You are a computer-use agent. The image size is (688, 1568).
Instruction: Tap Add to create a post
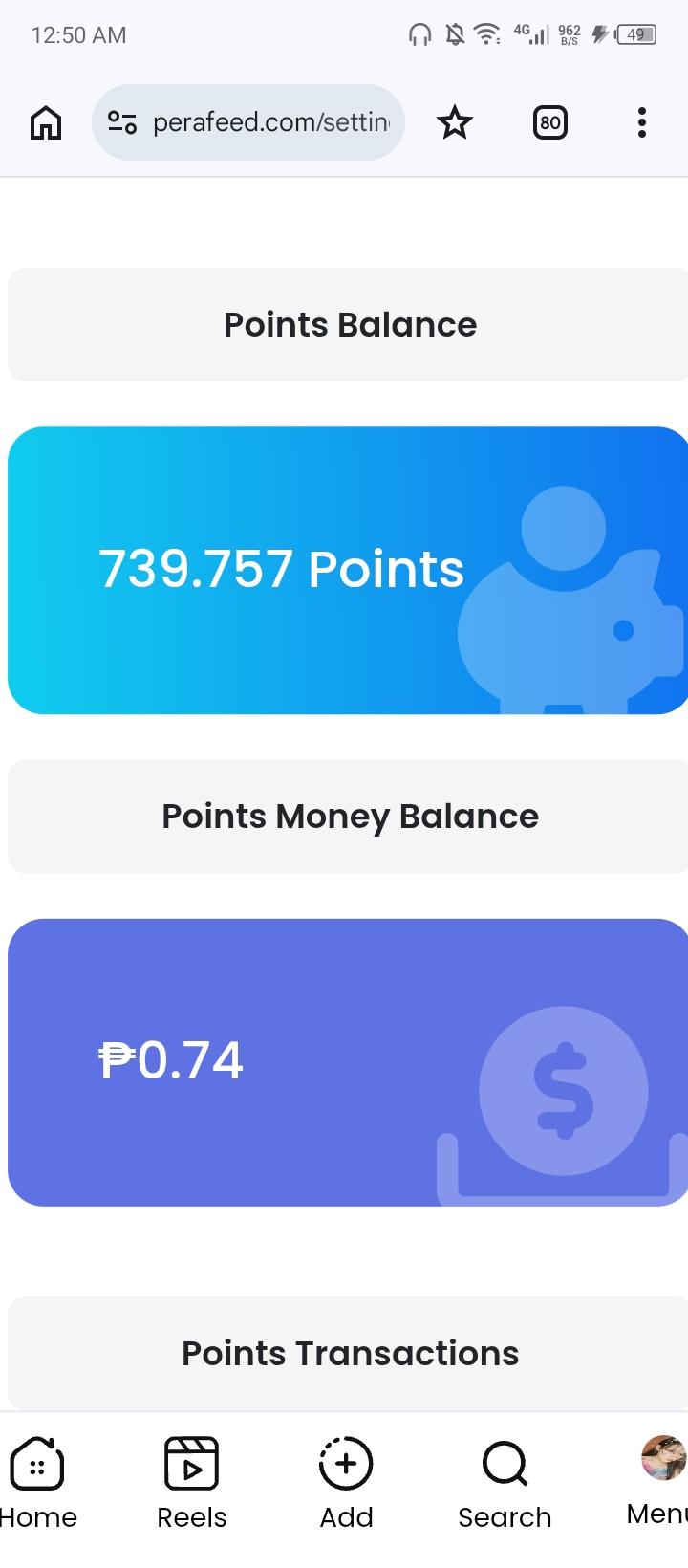[346, 1483]
